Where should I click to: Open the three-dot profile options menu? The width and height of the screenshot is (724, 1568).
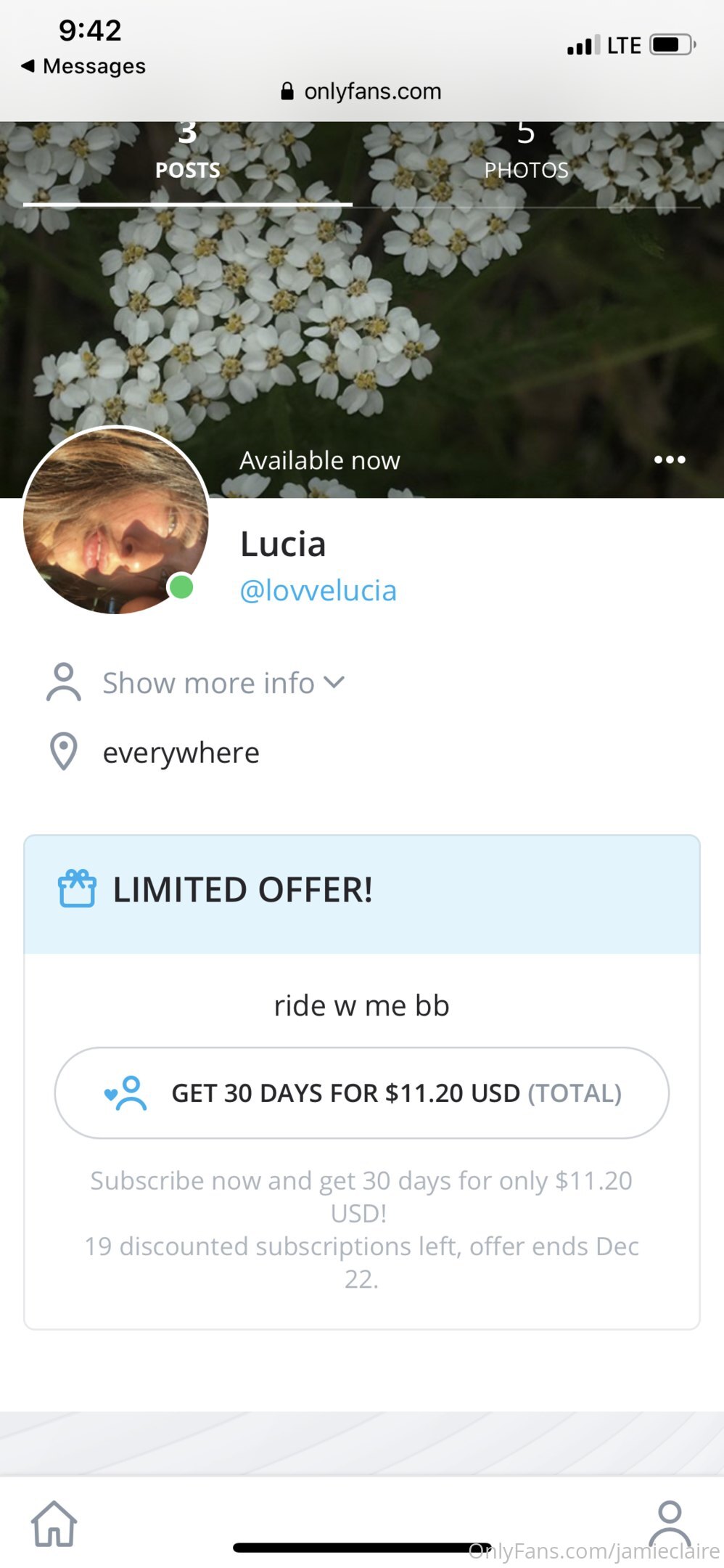669,460
